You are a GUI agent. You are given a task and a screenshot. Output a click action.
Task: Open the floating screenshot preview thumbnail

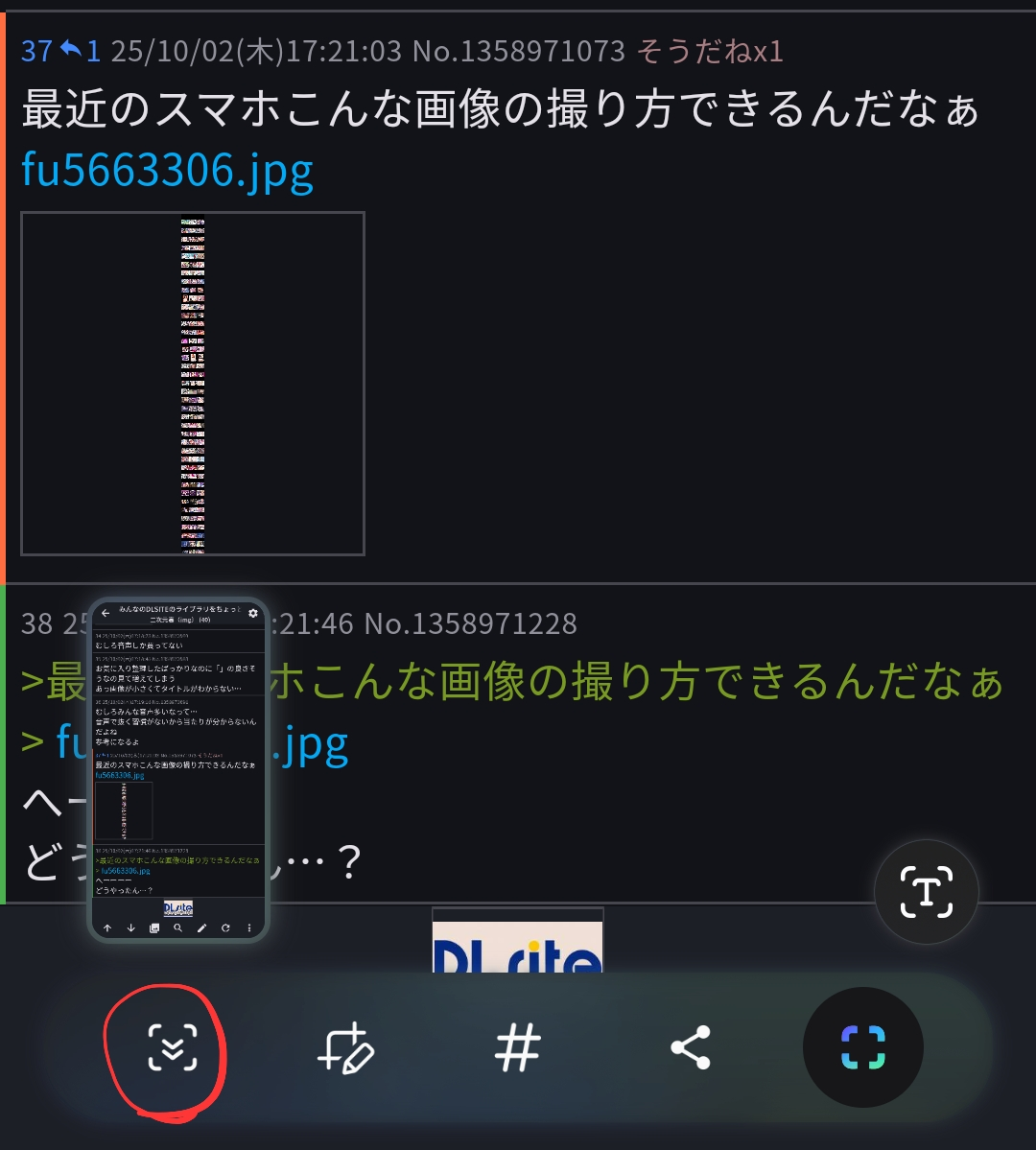tap(178, 769)
